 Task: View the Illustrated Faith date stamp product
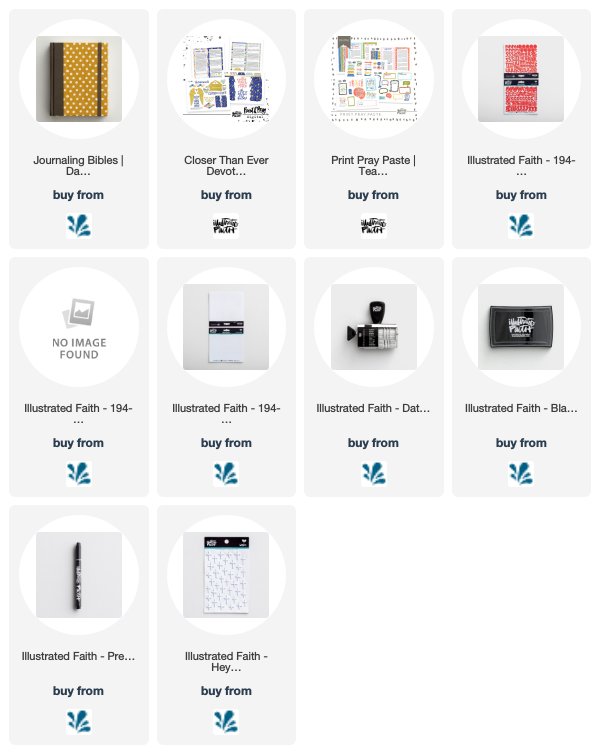(373, 328)
